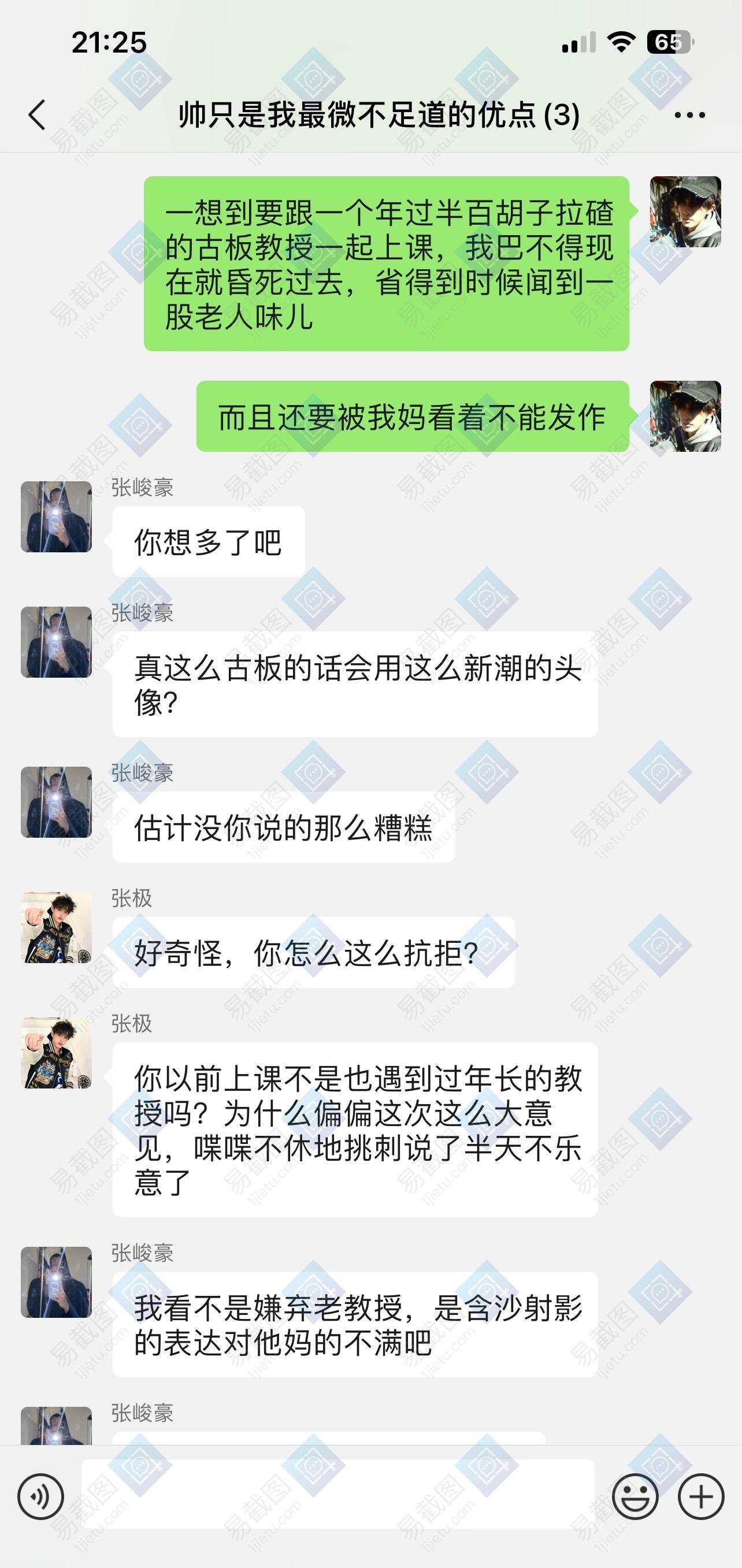Open the three-dot chat info menu

tap(689, 115)
